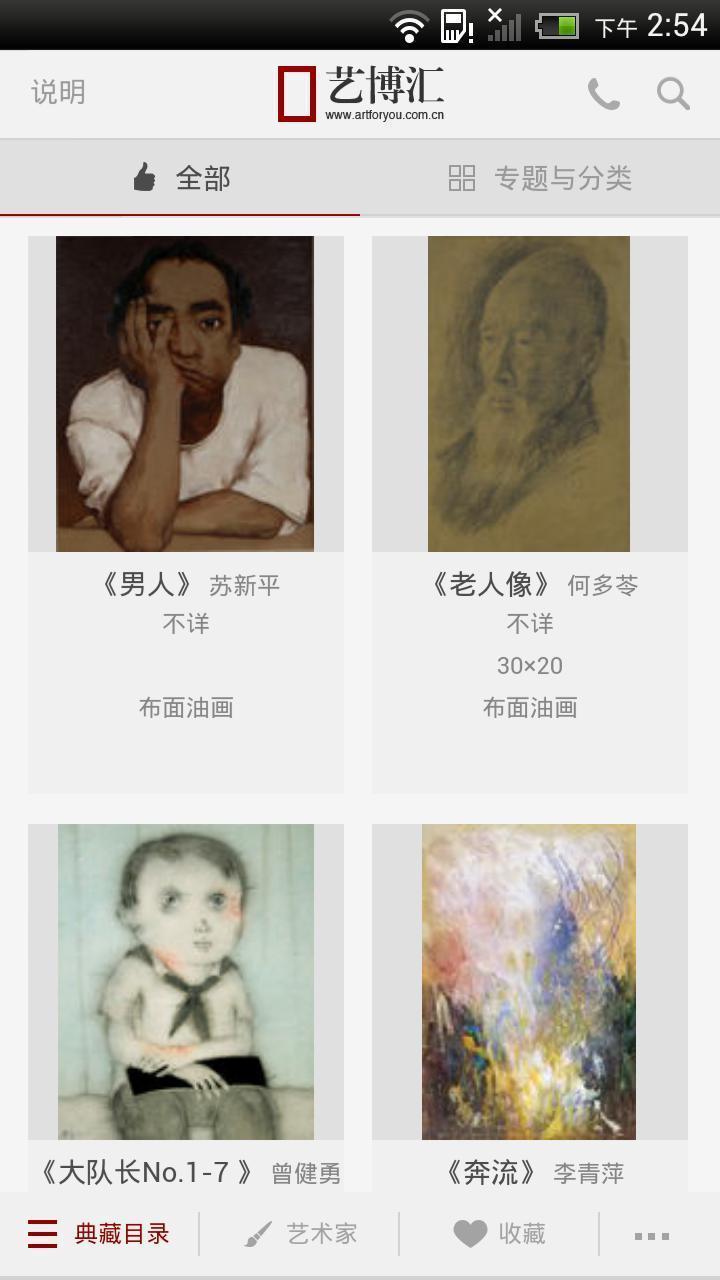Open 《大队长No.1-7》 by 曾健勇
Image resolution: width=720 pixels, height=1280 pixels.
coord(185,982)
